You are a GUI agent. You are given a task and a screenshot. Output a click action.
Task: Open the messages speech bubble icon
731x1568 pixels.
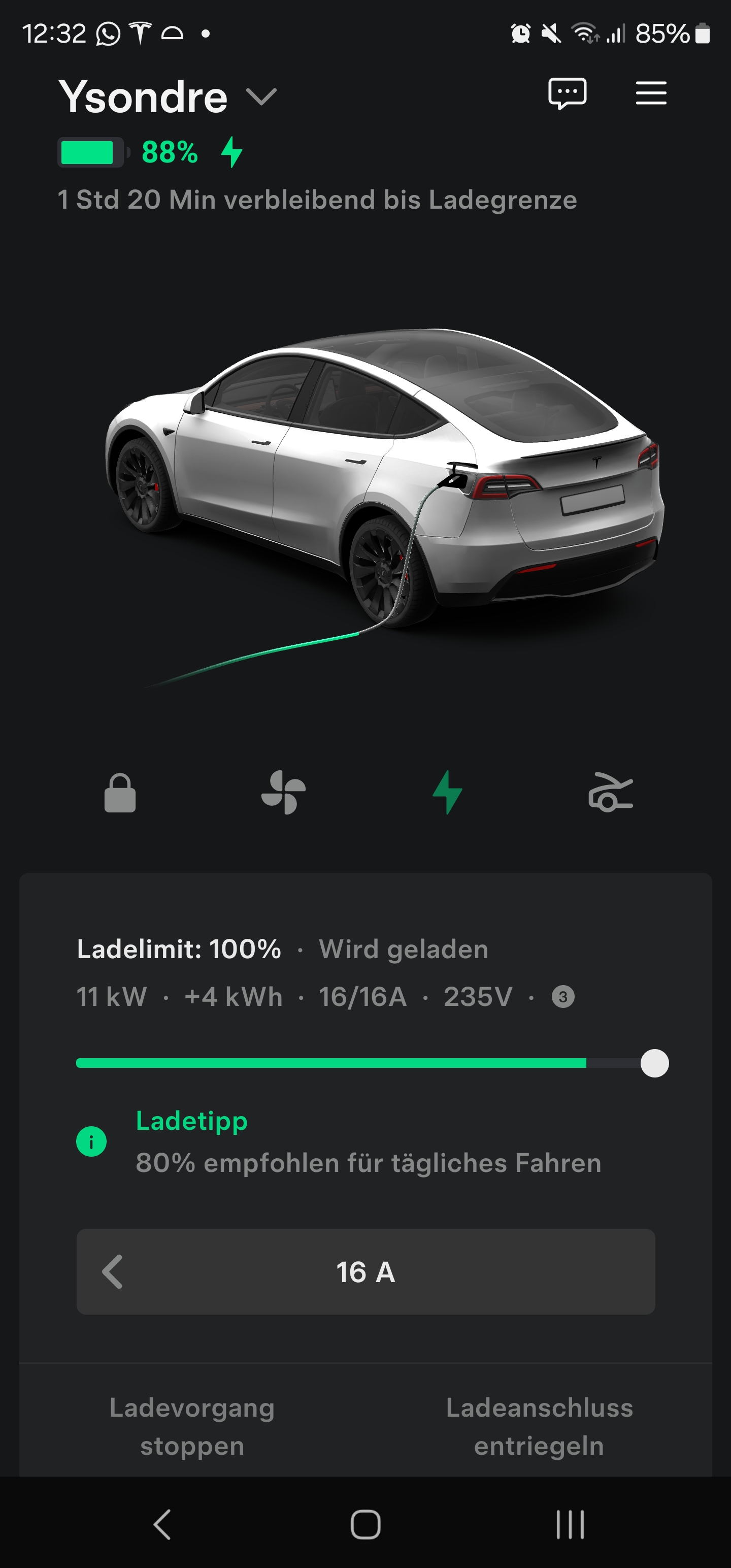click(567, 94)
